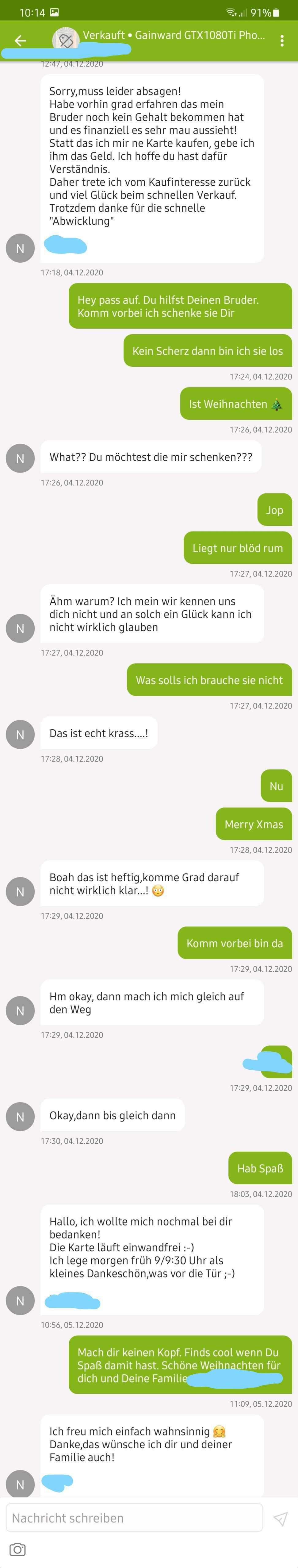
Task: Attach a photo via the camera icon
Action: tap(18, 1549)
